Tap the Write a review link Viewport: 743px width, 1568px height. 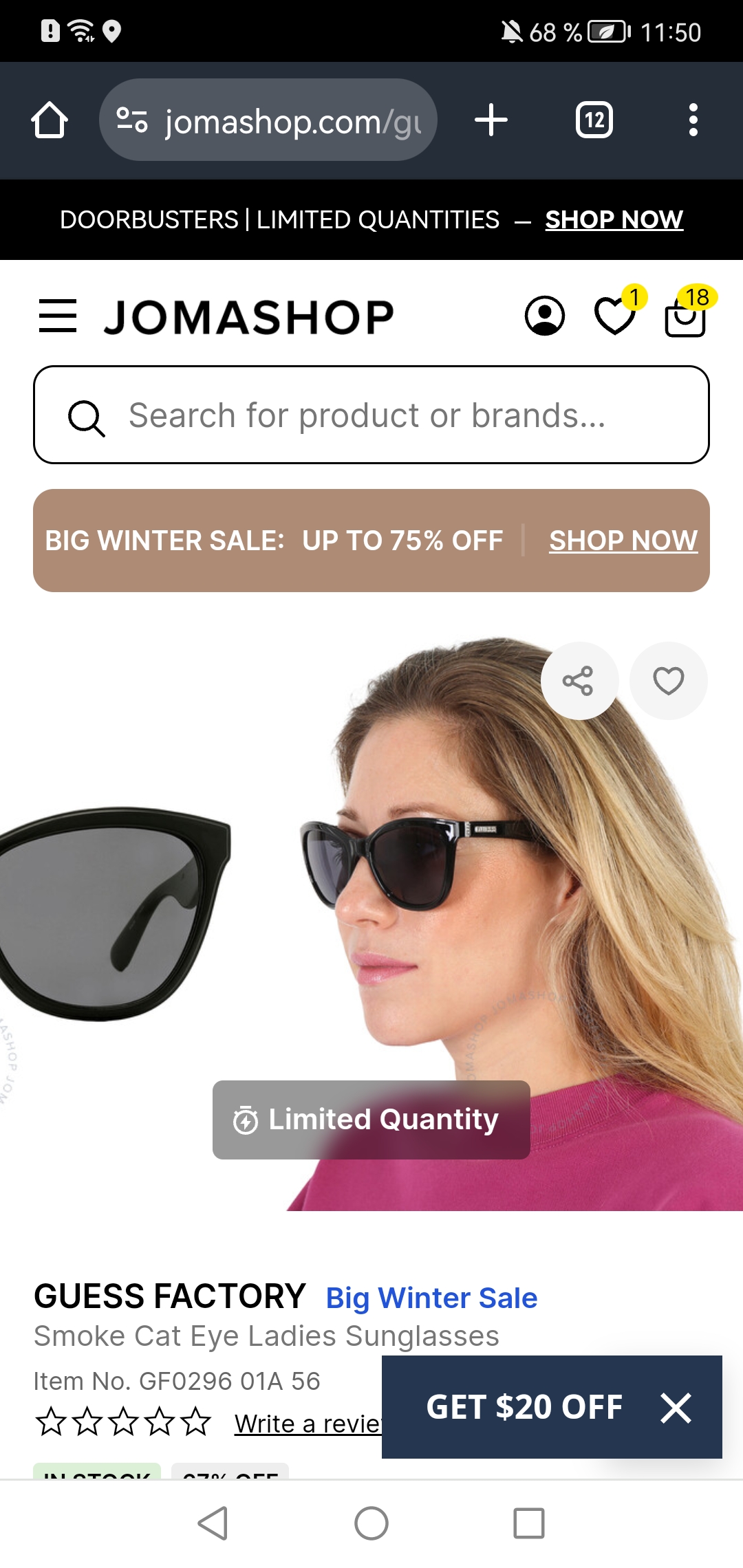coord(307,1424)
